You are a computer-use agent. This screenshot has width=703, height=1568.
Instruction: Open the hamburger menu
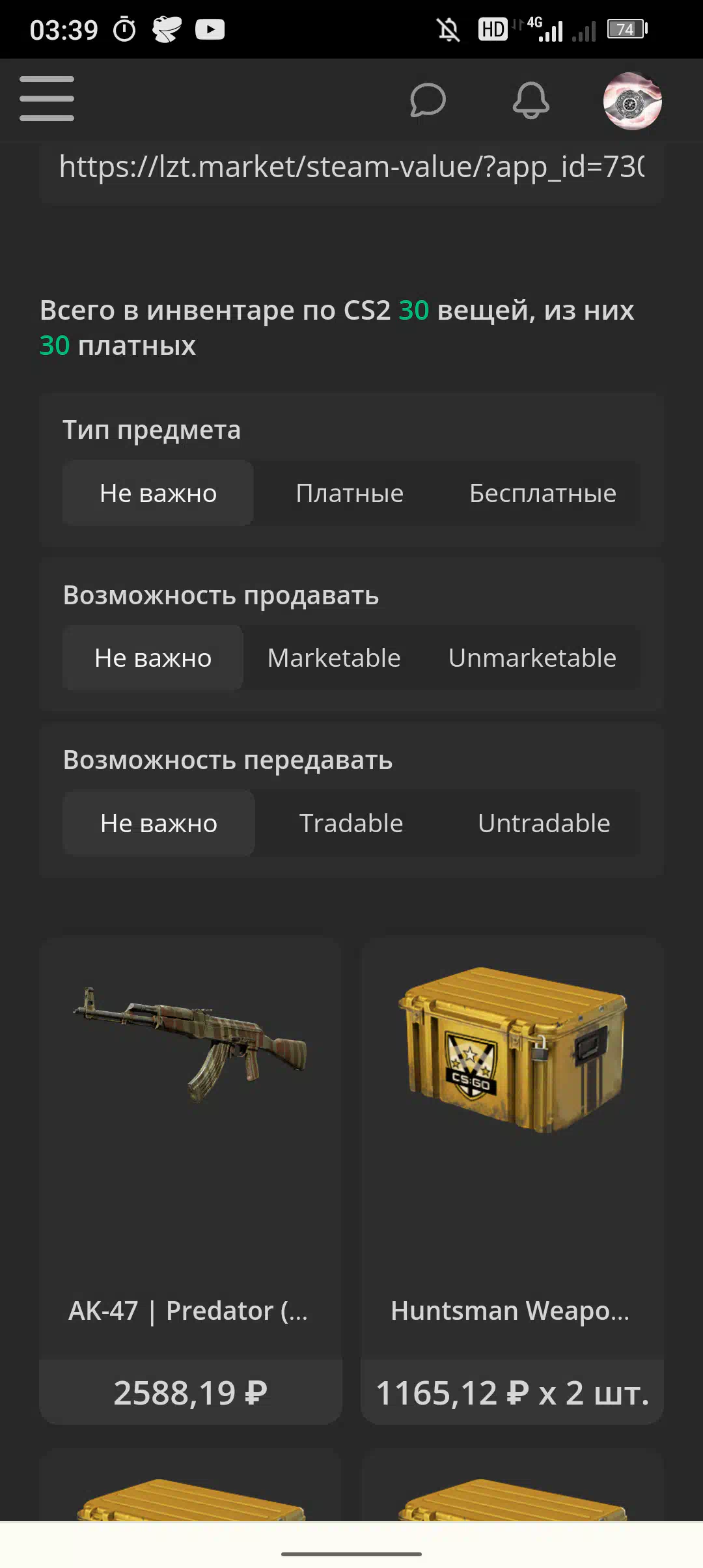[x=47, y=99]
